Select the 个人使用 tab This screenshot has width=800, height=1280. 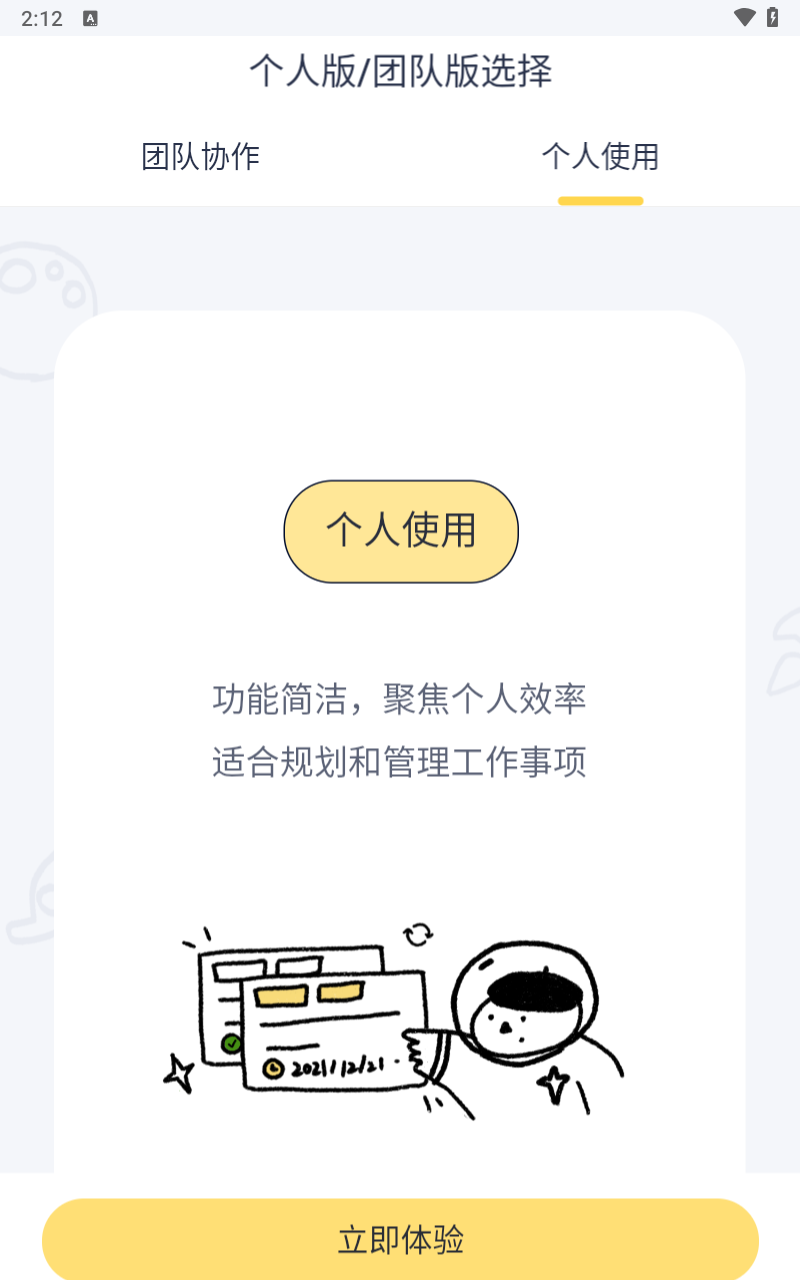(x=600, y=157)
